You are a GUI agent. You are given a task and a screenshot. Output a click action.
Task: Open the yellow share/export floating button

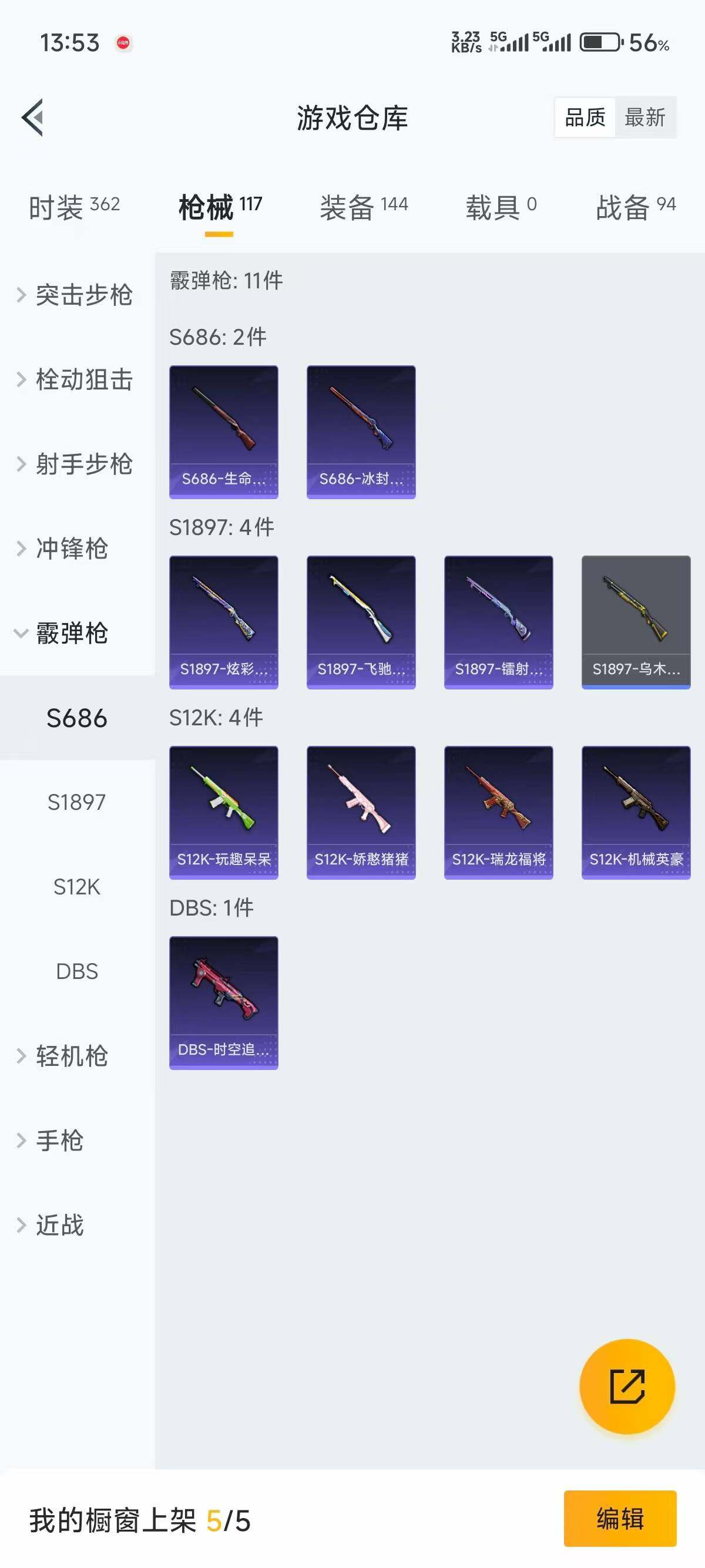point(627,1387)
